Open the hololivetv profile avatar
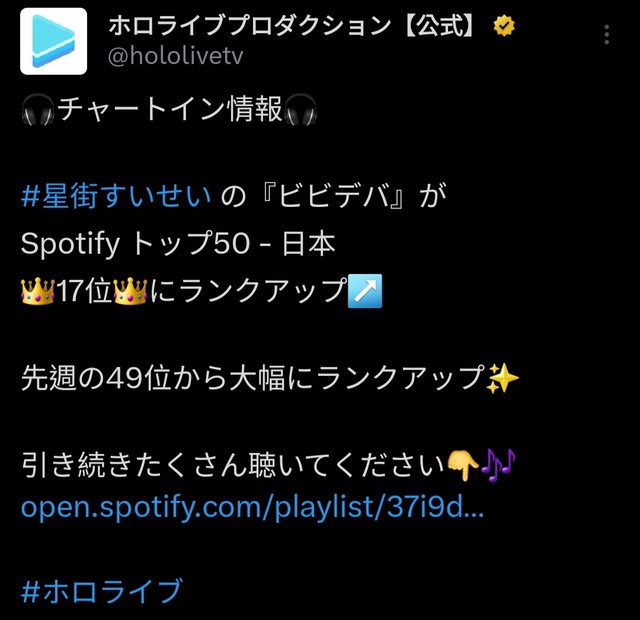640x620 pixels. coord(53,42)
